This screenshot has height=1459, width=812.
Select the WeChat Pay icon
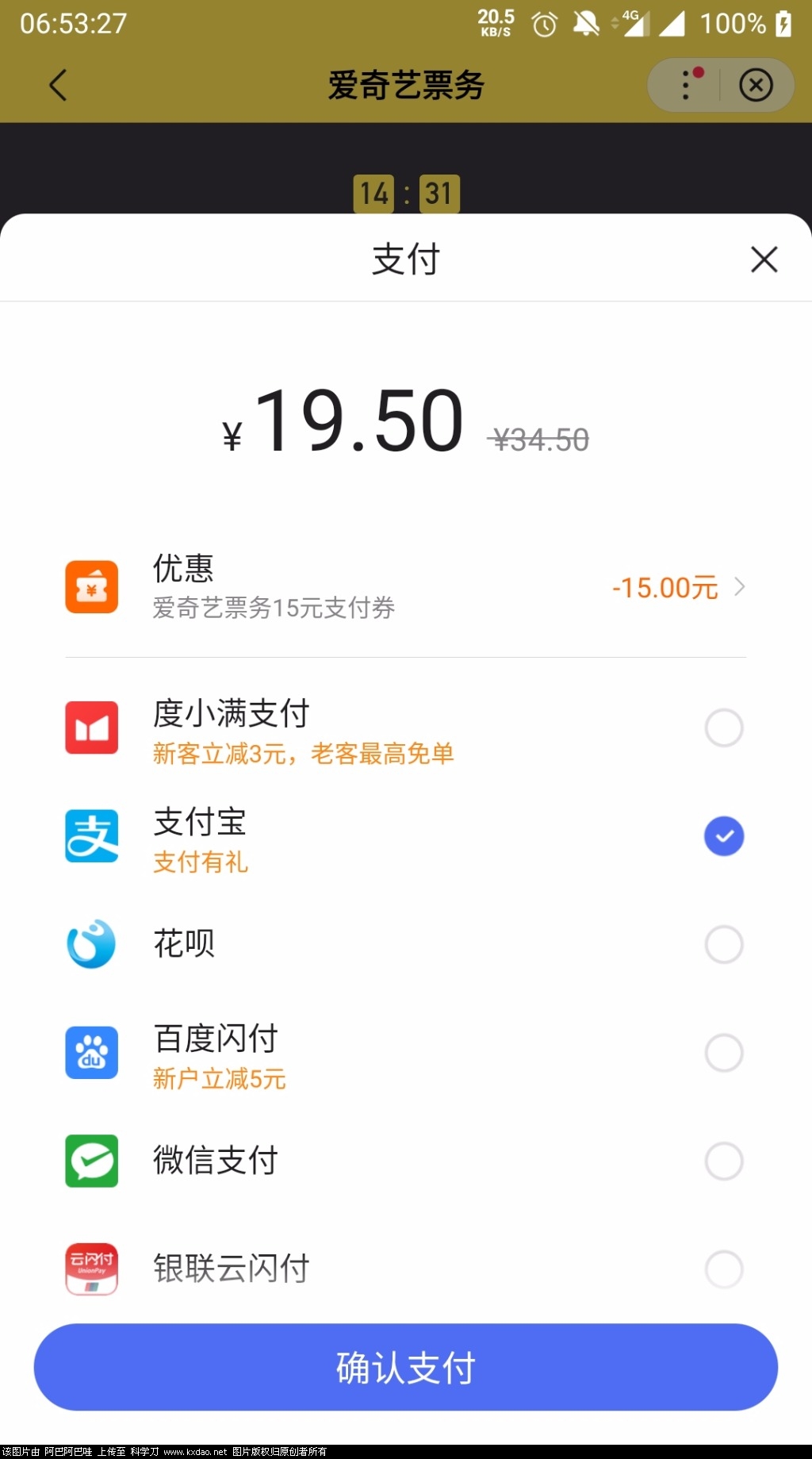[91, 1161]
